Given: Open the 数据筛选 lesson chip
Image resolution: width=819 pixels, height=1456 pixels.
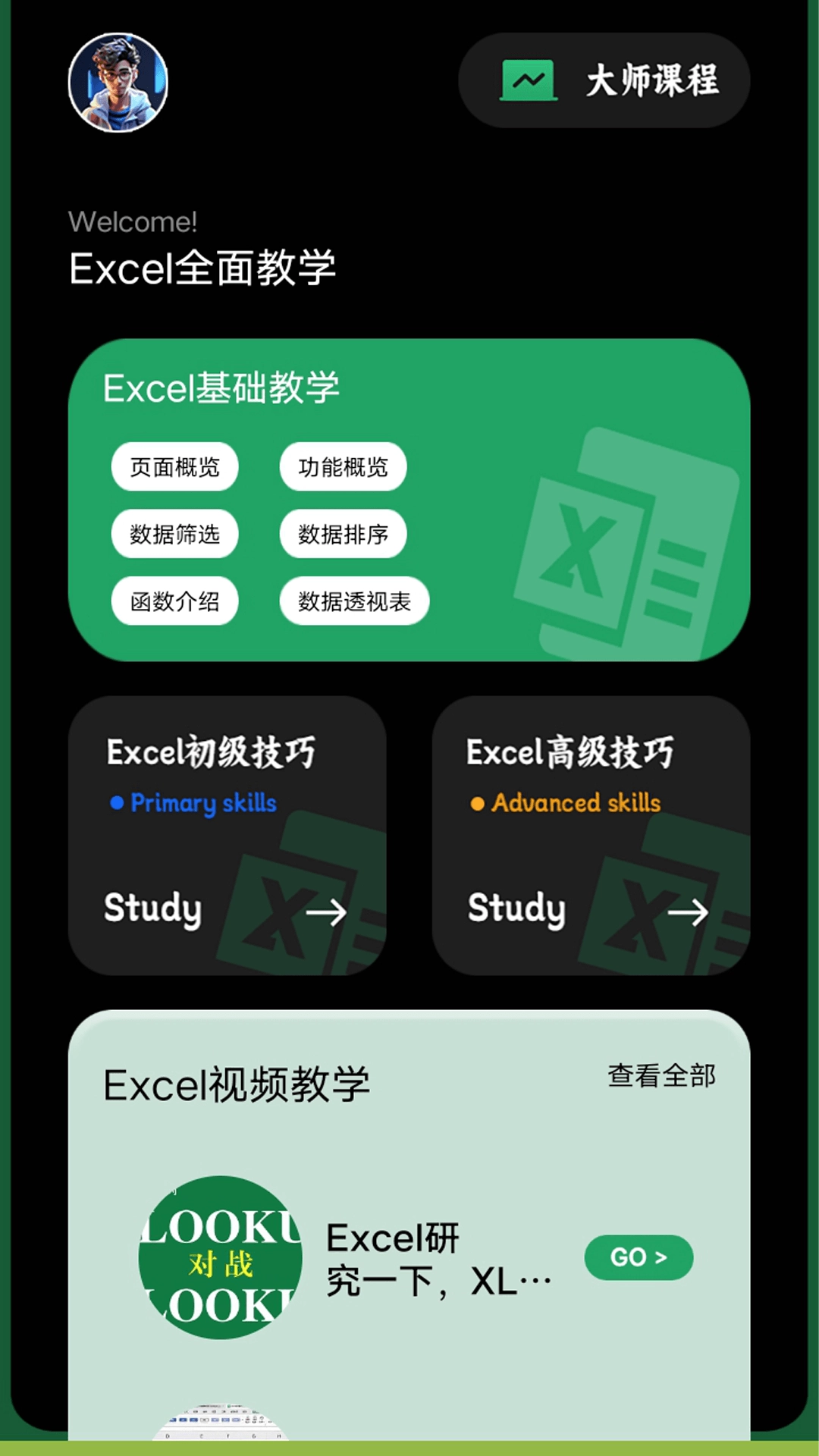Looking at the screenshot, I should pyautogui.click(x=175, y=534).
